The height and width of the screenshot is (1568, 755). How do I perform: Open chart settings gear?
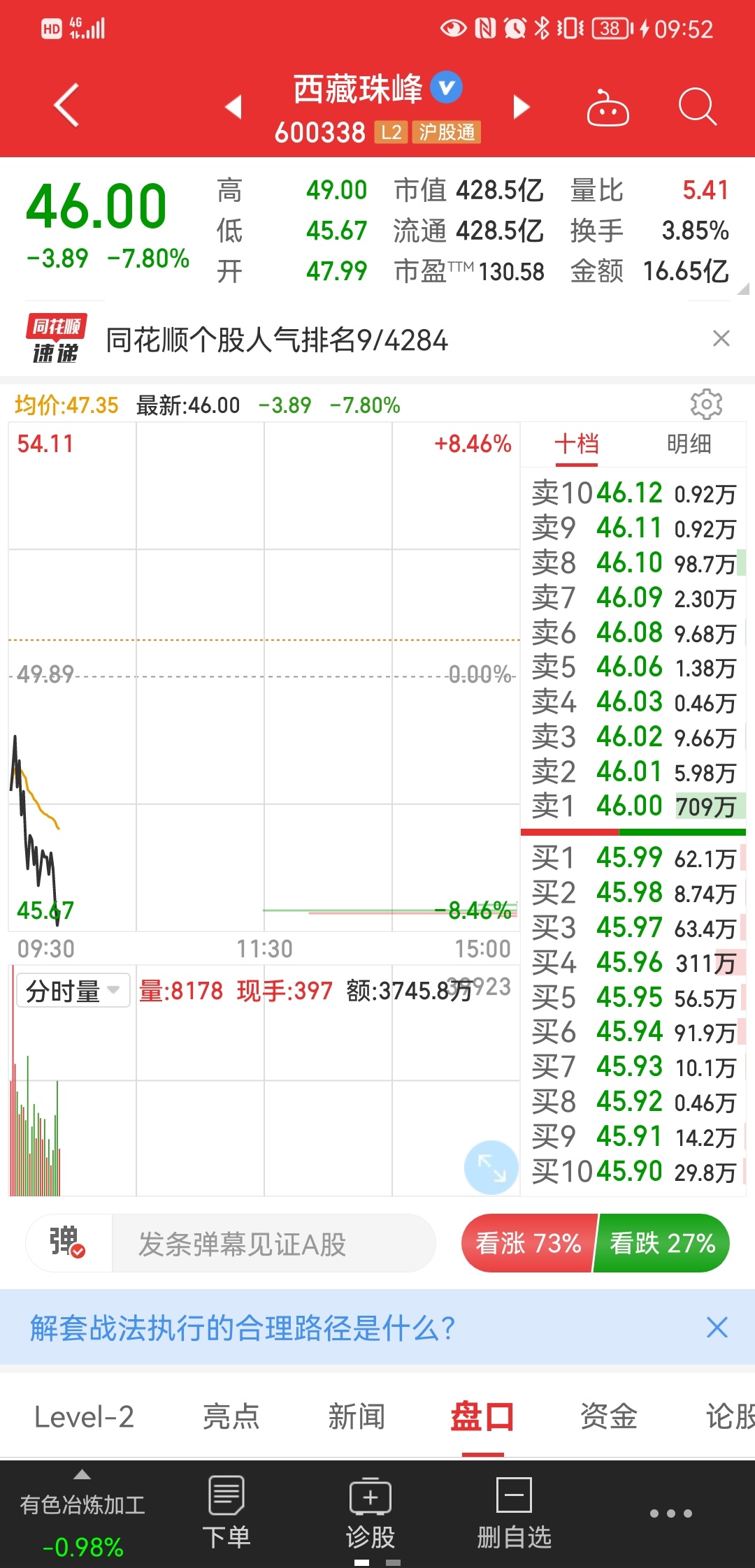click(706, 405)
